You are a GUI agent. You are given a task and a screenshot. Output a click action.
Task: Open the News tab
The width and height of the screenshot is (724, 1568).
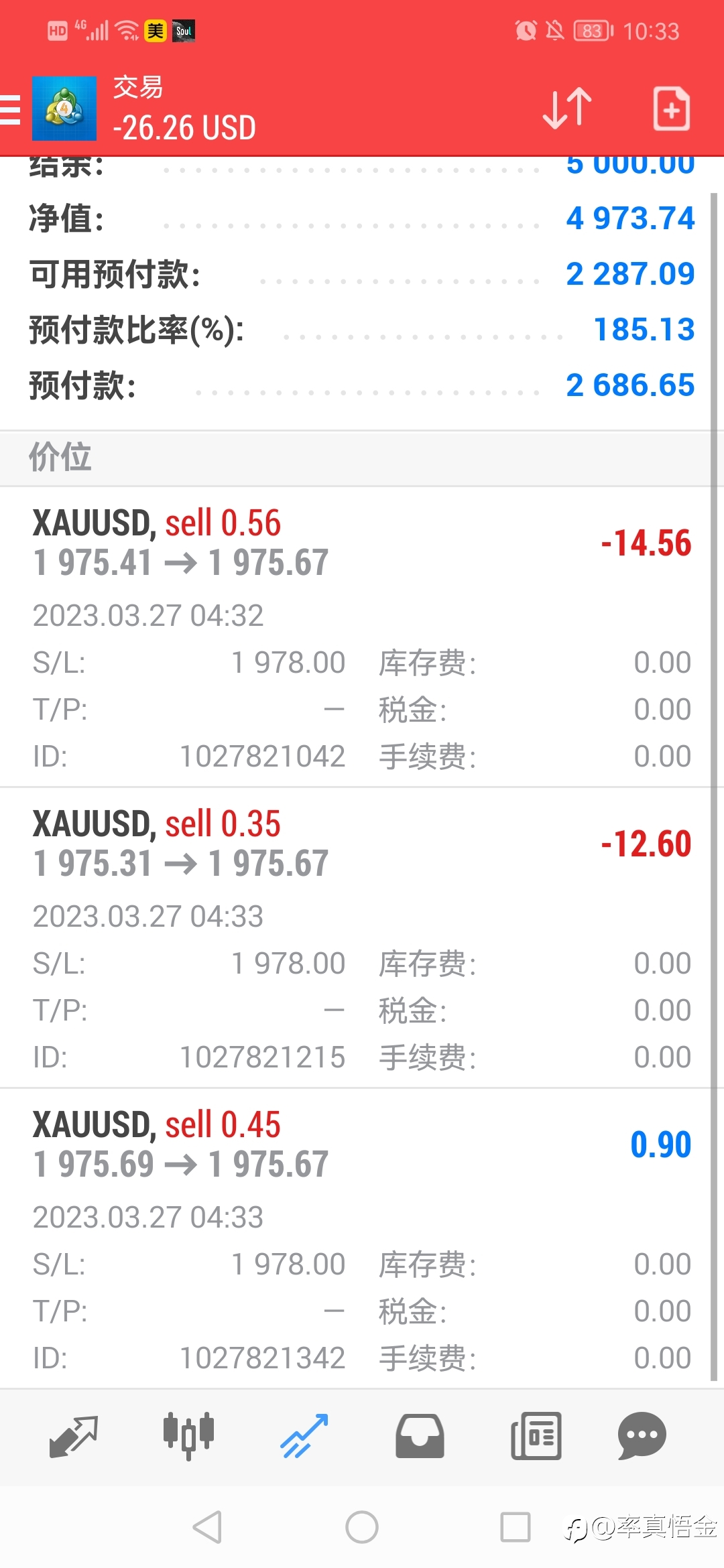pos(536,1437)
